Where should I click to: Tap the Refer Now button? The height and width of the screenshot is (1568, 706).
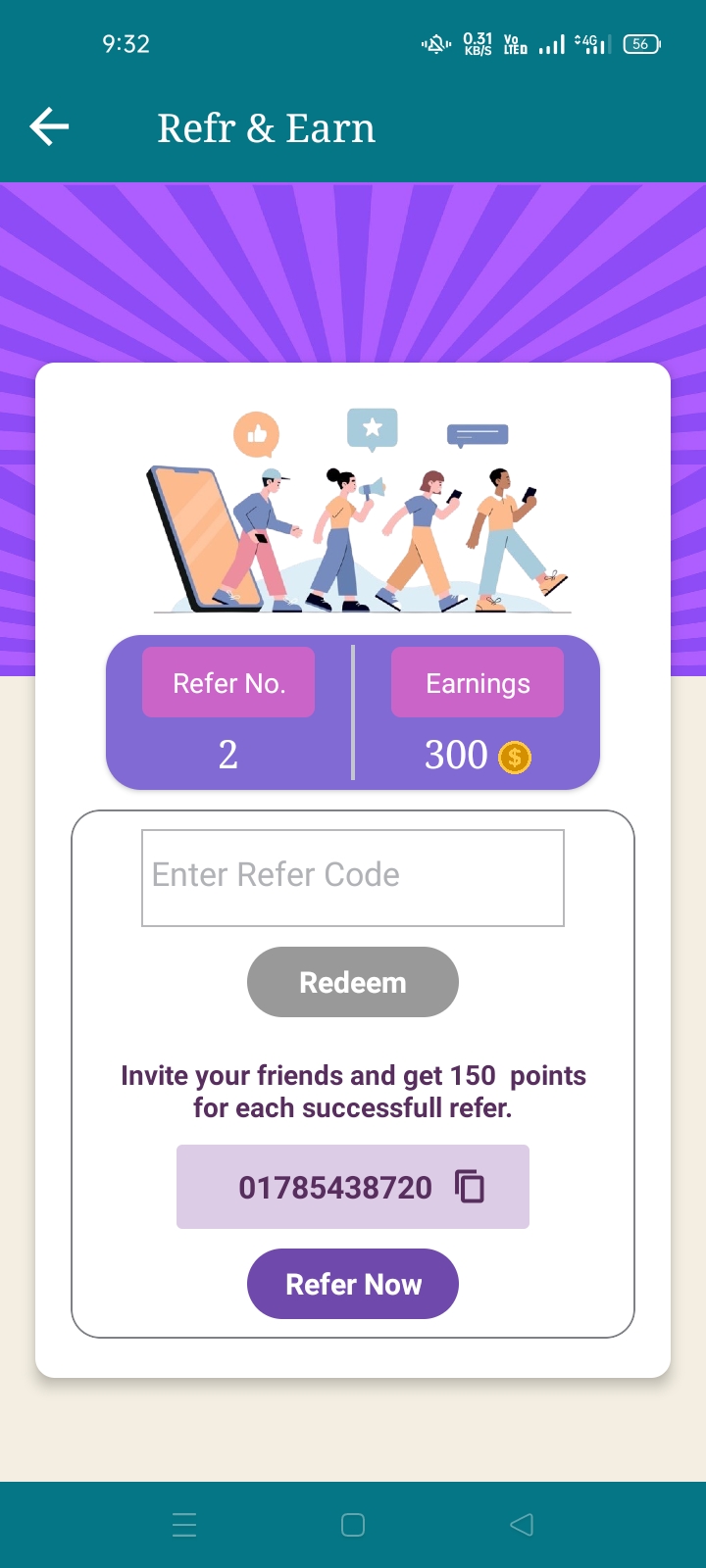coord(353,1284)
